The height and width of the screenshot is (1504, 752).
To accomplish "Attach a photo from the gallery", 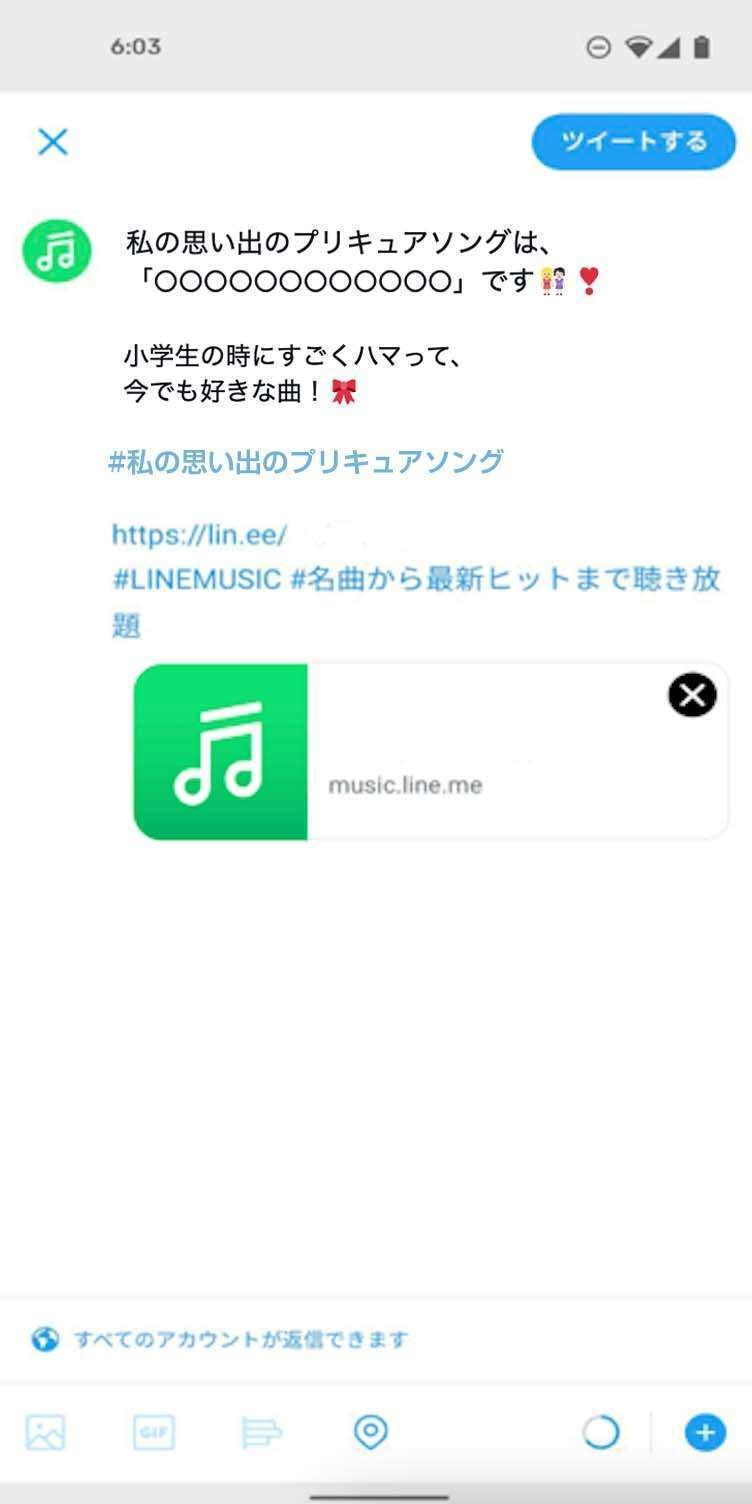I will (x=45, y=1432).
